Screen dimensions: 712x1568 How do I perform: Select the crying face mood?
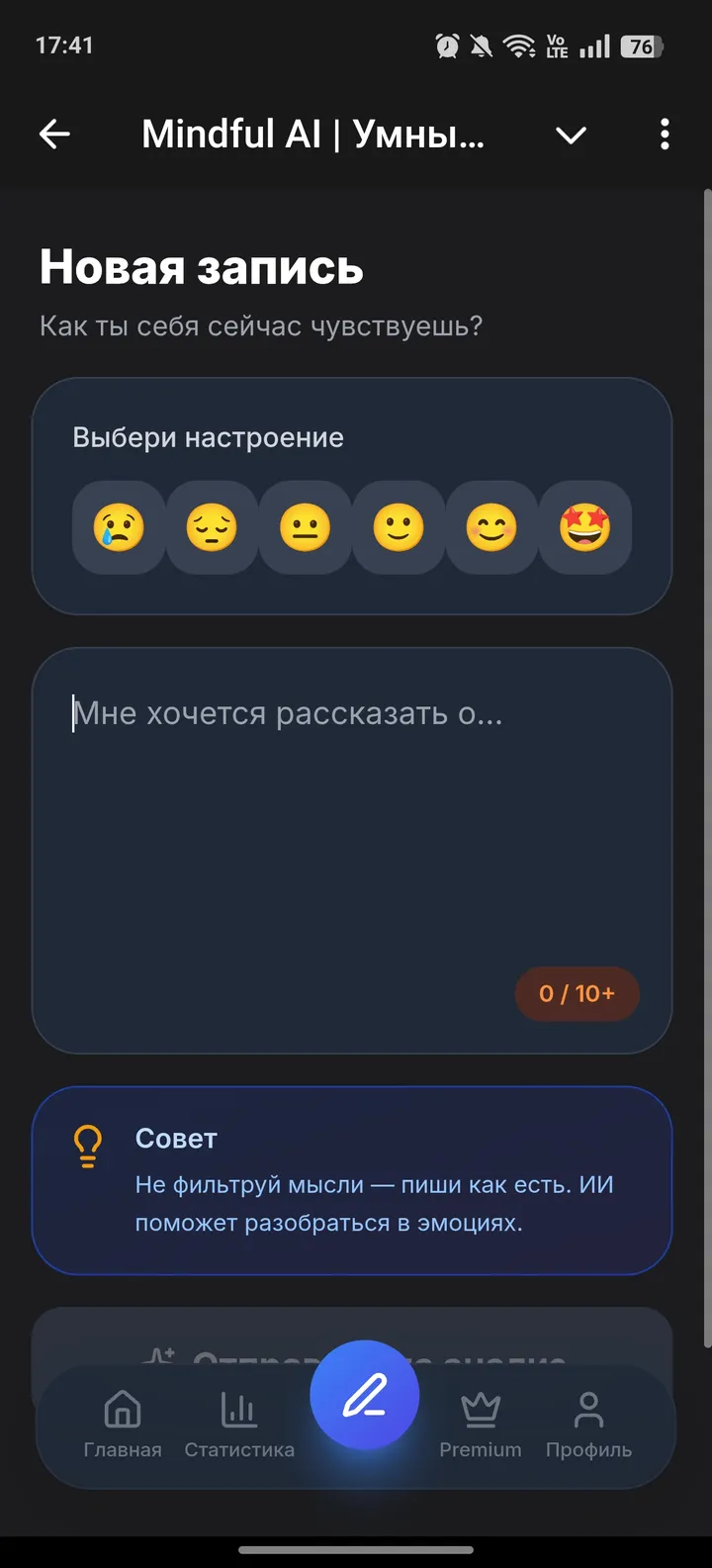click(x=118, y=528)
